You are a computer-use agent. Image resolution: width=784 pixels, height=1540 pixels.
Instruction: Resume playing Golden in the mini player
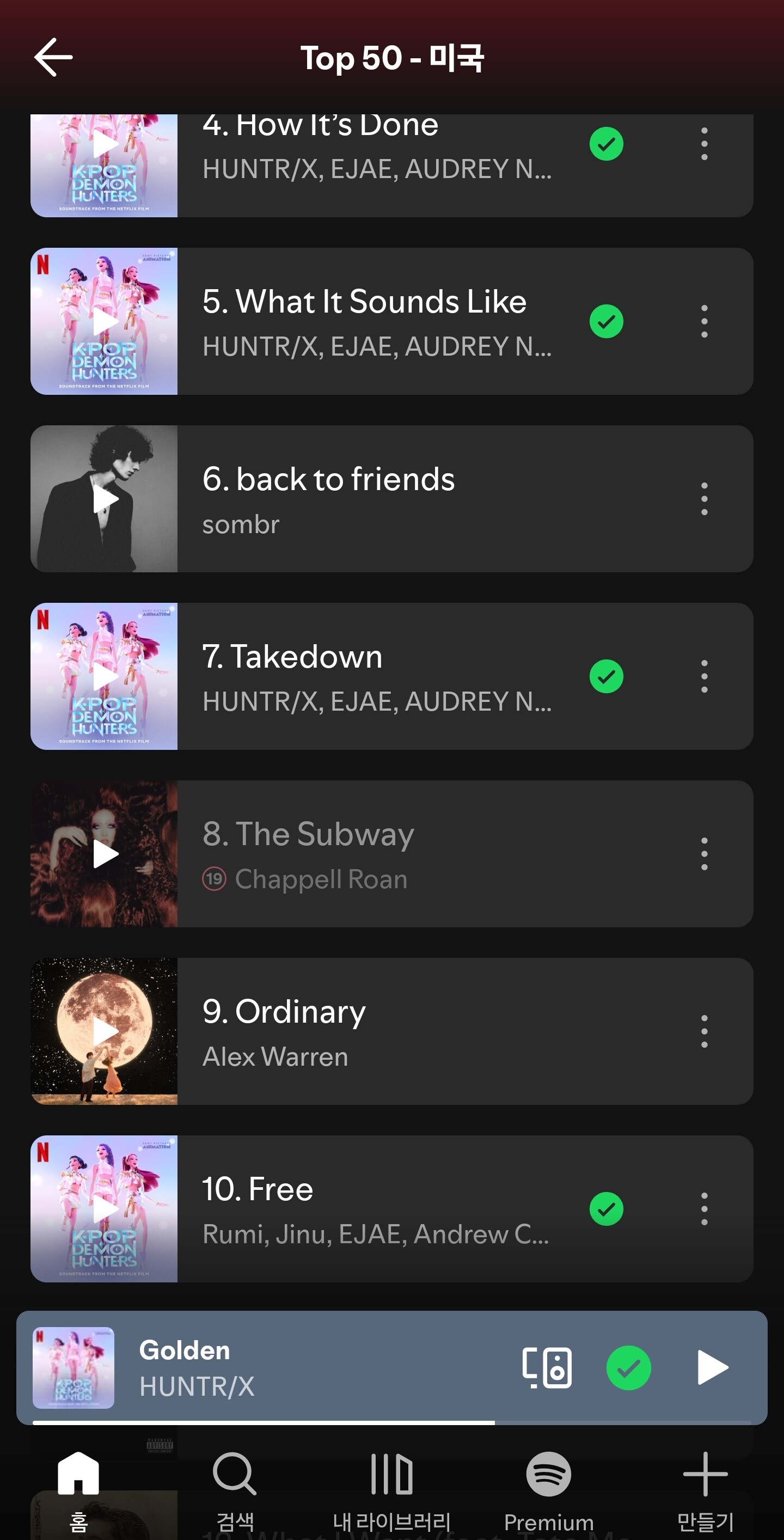click(712, 1368)
